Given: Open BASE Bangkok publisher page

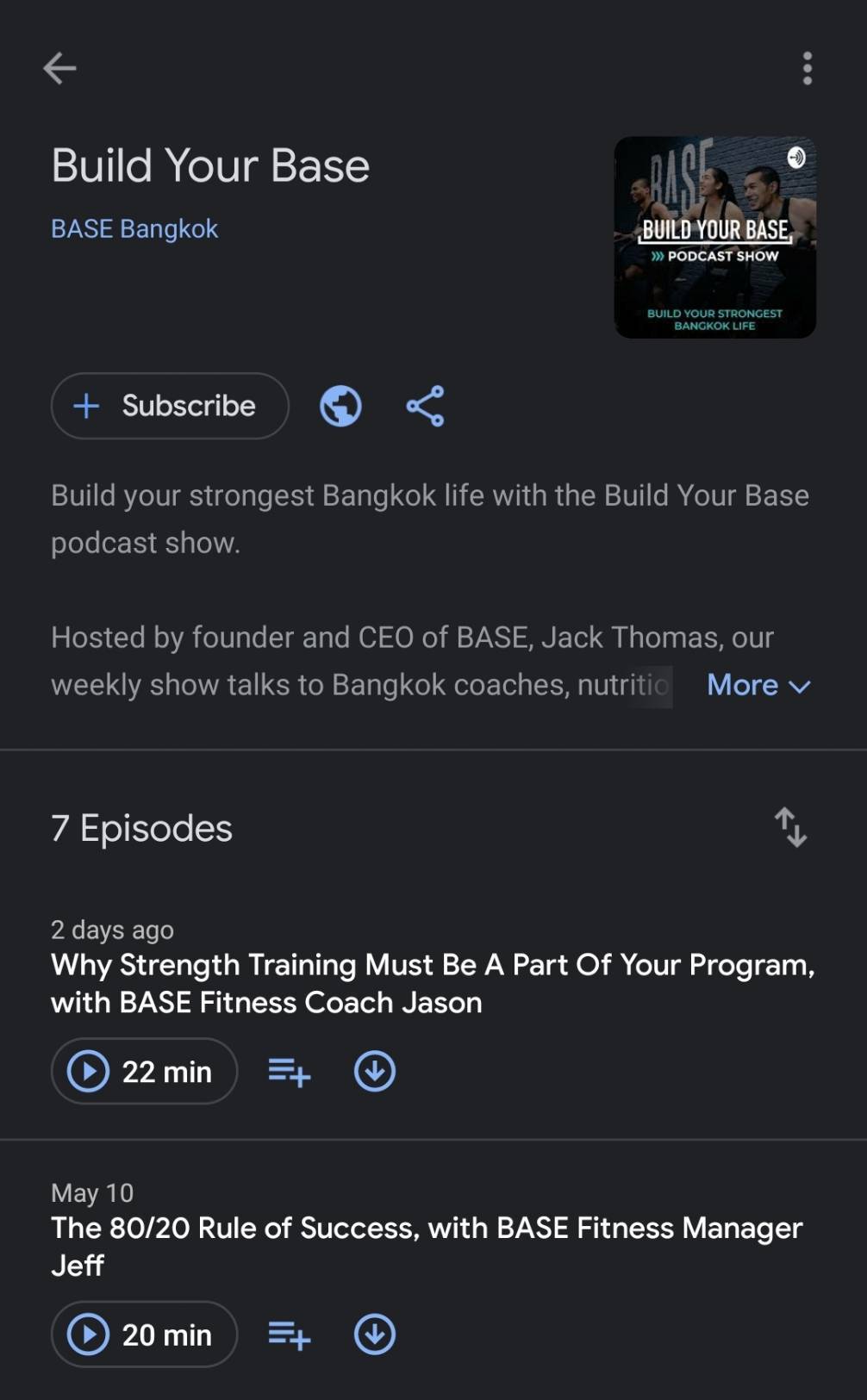Looking at the screenshot, I should coord(134,228).
